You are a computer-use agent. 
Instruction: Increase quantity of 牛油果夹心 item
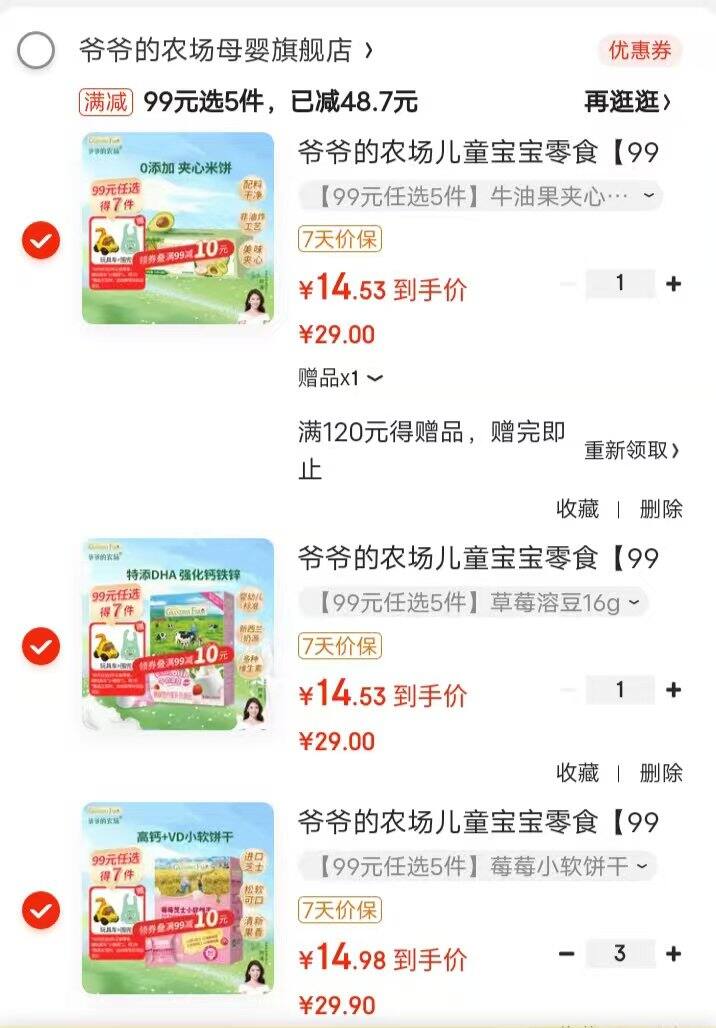[673, 284]
